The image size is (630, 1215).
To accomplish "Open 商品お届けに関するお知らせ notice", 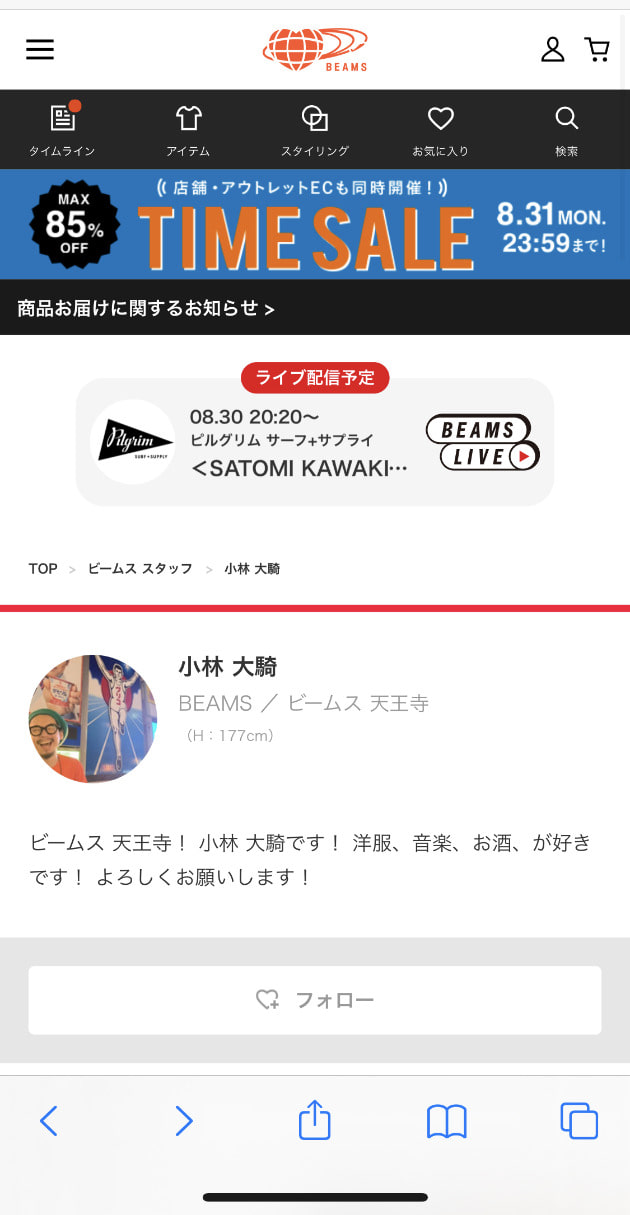I will (146, 308).
